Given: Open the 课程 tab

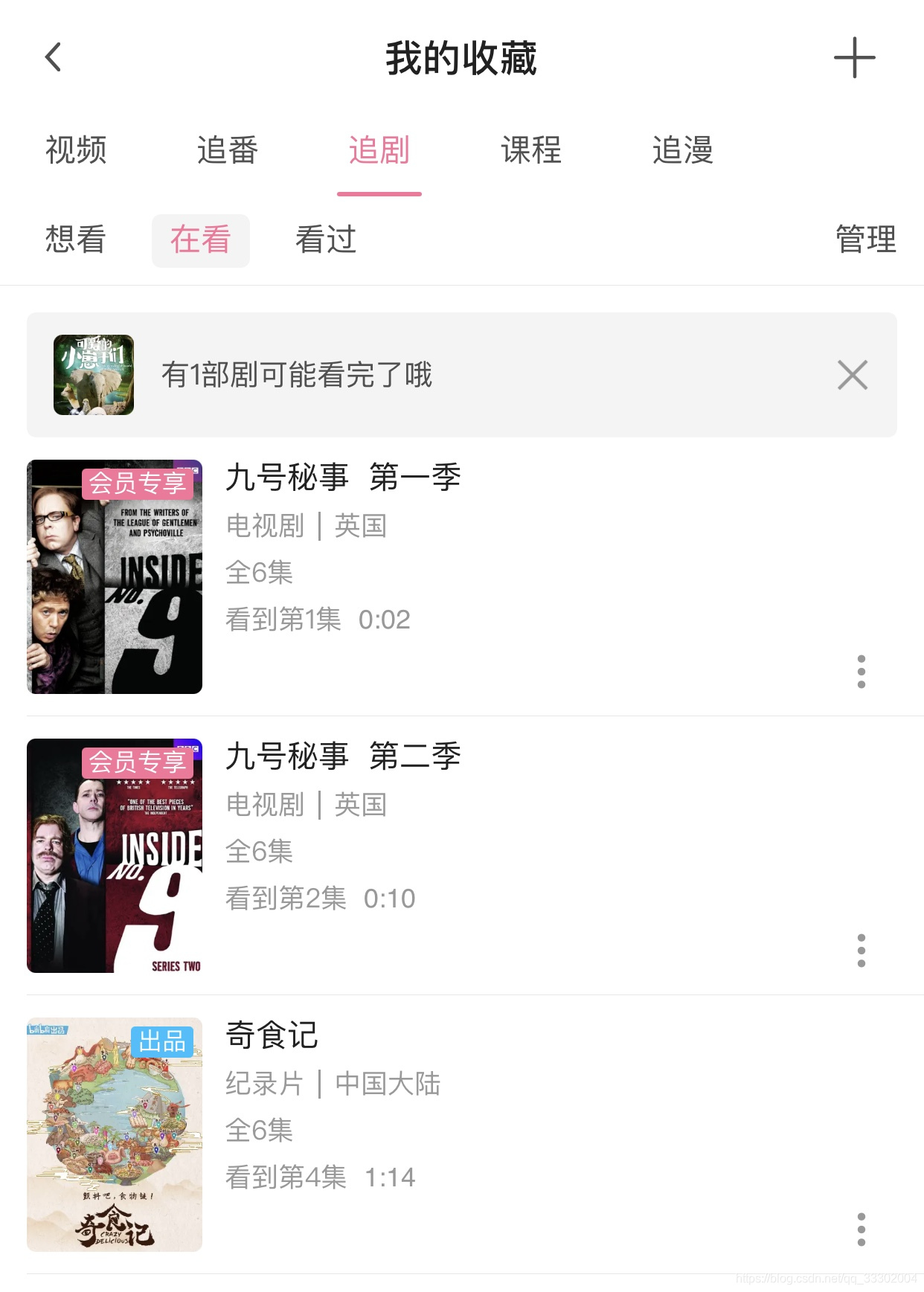Looking at the screenshot, I should click(531, 150).
